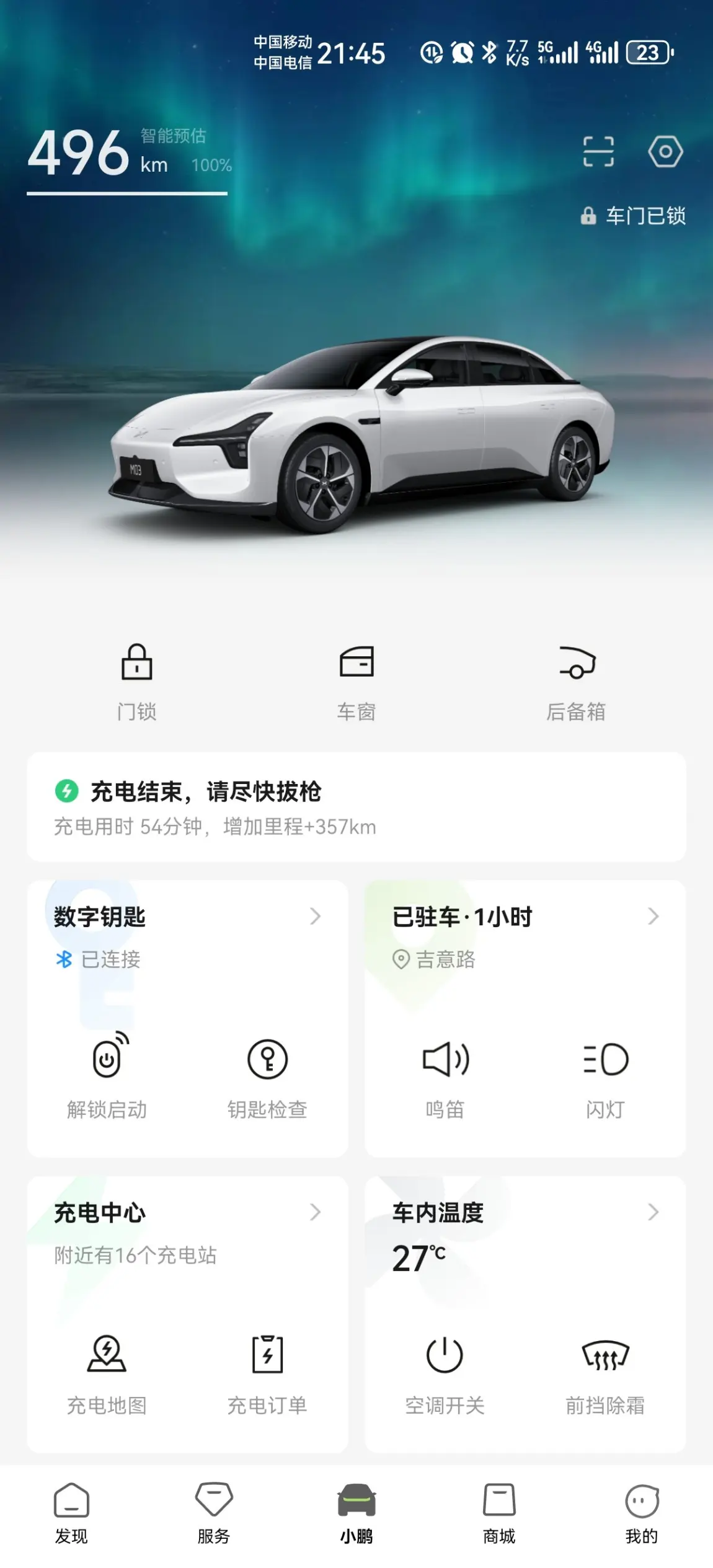The height and width of the screenshot is (1568, 713).
Task: Expand the 数字钥匙 digital key card
Action: (186, 917)
